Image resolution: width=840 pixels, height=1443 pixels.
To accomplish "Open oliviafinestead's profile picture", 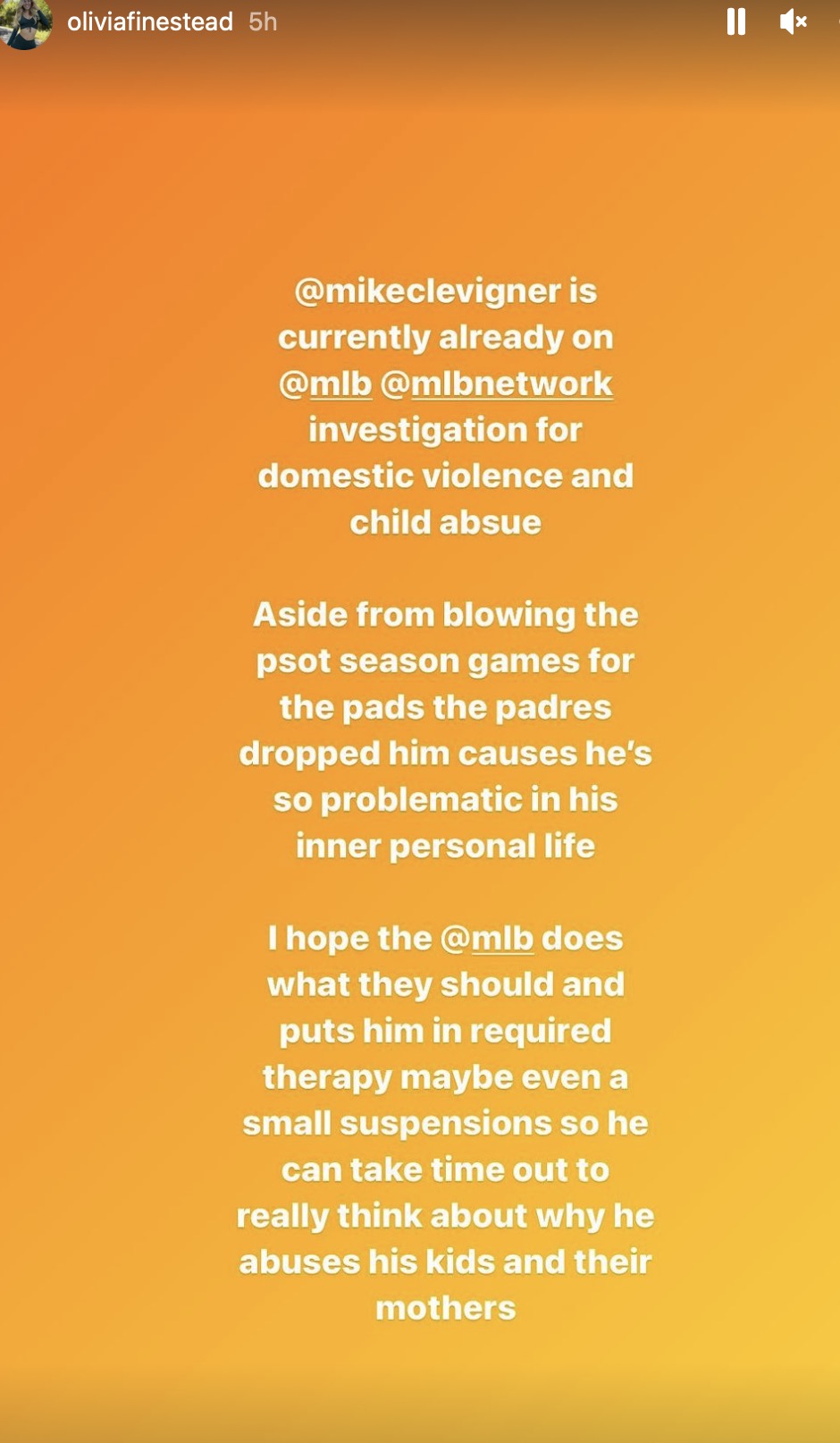I will coord(26,23).
